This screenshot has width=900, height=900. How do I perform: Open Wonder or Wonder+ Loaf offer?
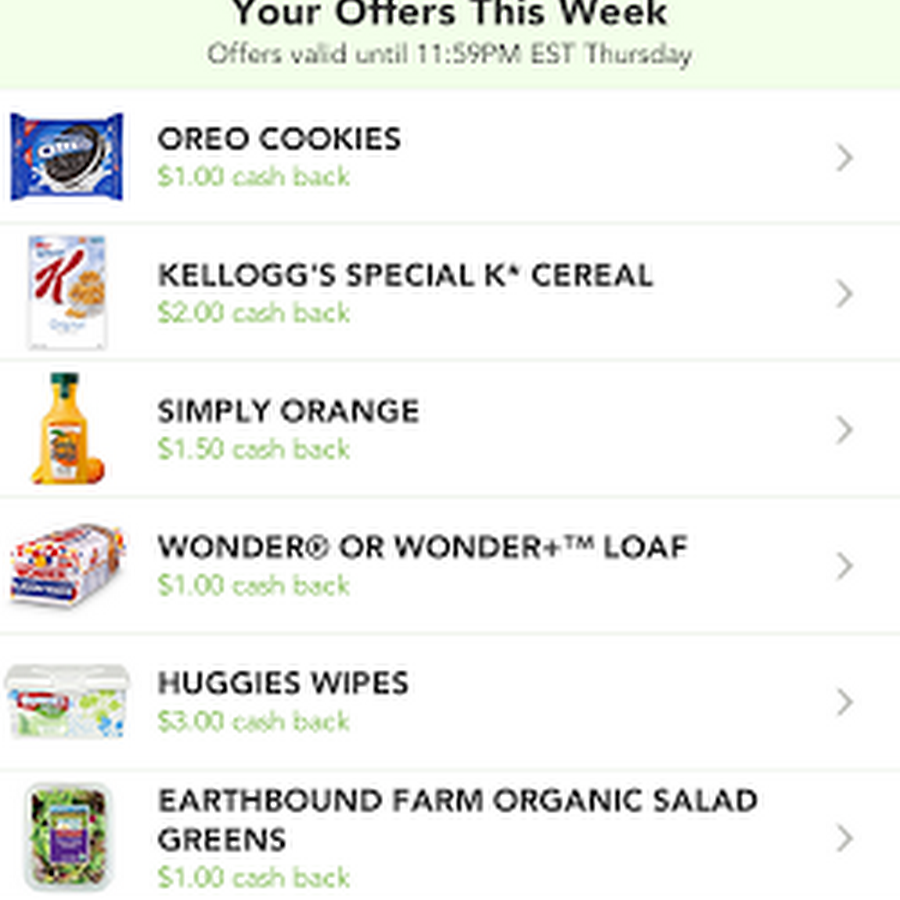450,565
